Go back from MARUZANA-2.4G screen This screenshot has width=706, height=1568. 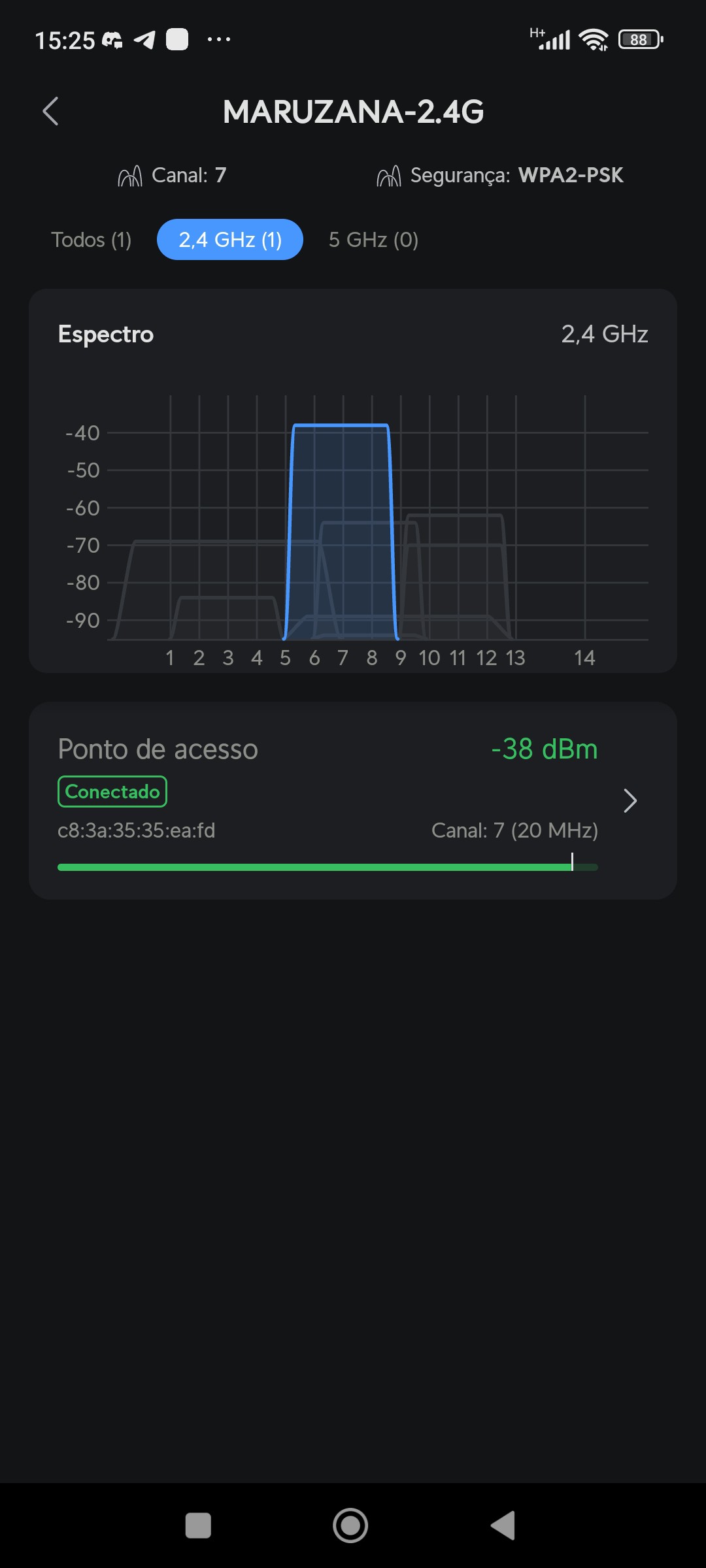pos(50,111)
